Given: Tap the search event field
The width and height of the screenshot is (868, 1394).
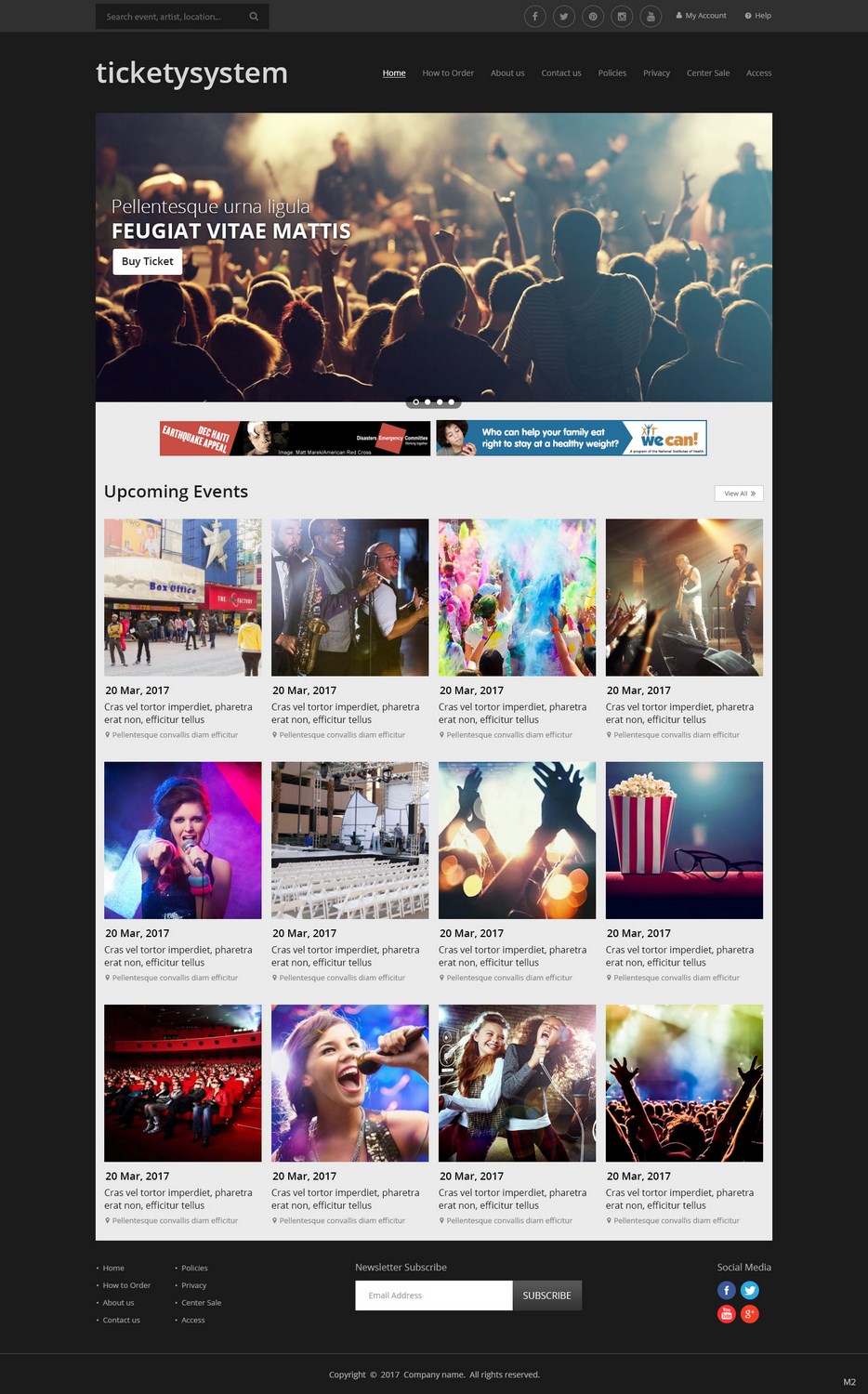Looking at the screenshot, I should (172, 17).
